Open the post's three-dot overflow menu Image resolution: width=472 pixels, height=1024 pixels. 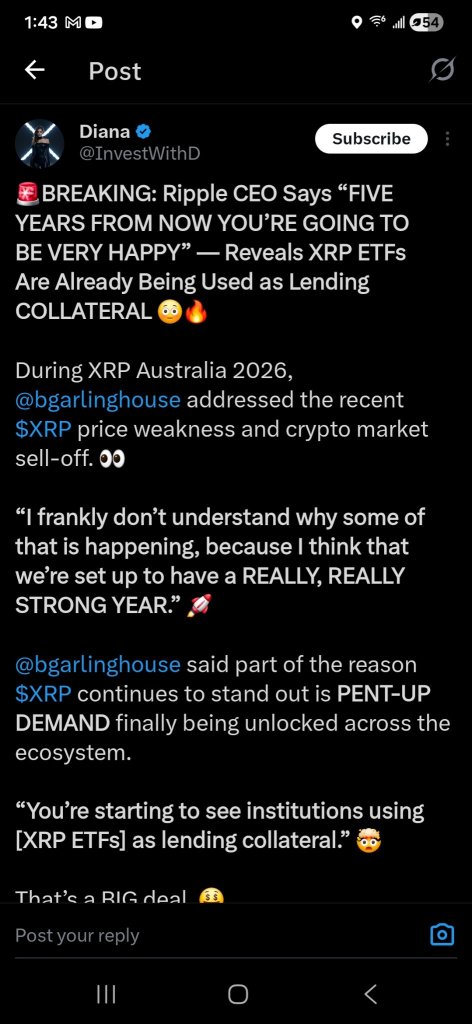point(447,139)
